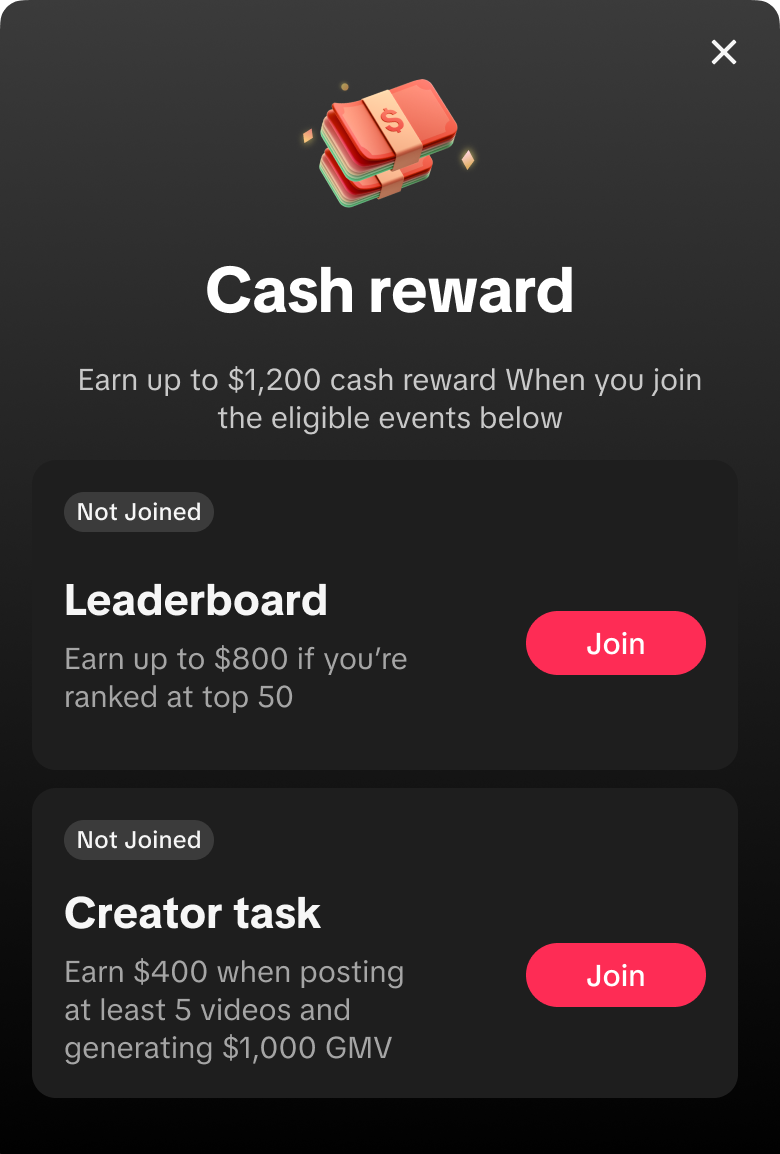The width and height of the screenshot is (780, 1154).
Task: Close the Cash reward dialog
Action: tap(723, 53)
